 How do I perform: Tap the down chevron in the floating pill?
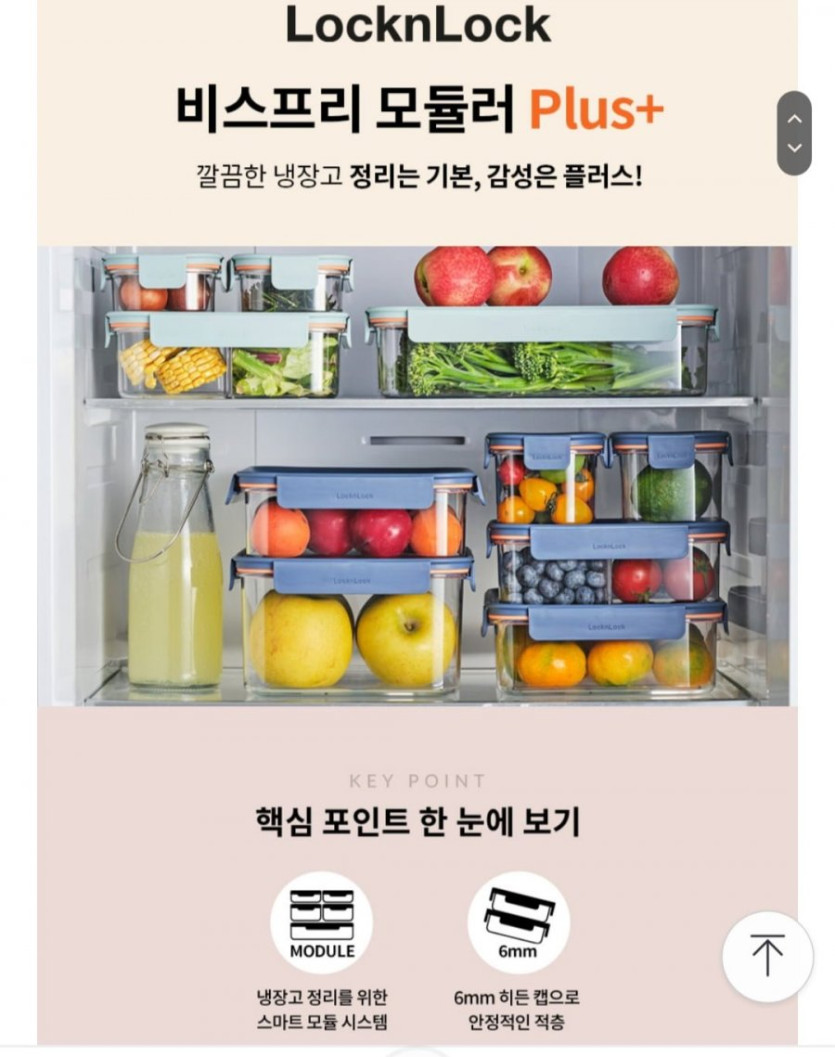click(x=794, y=148)
